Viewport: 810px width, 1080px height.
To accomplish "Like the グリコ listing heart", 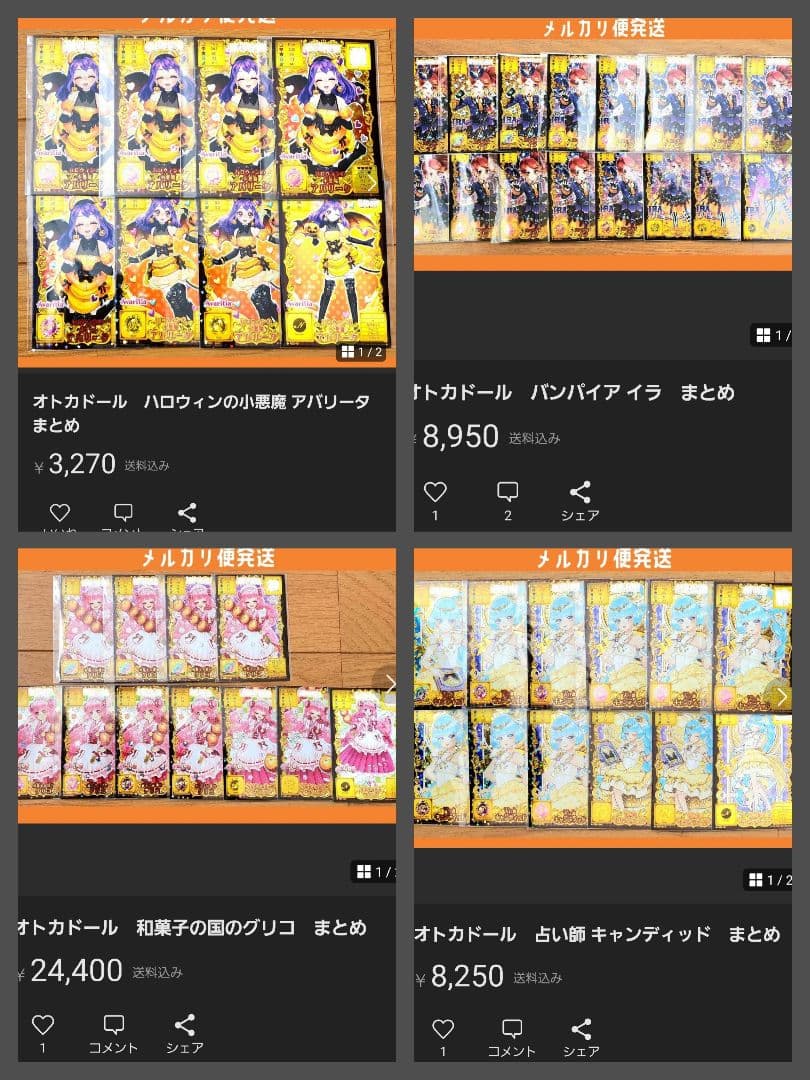I will tap(42, 1024).
